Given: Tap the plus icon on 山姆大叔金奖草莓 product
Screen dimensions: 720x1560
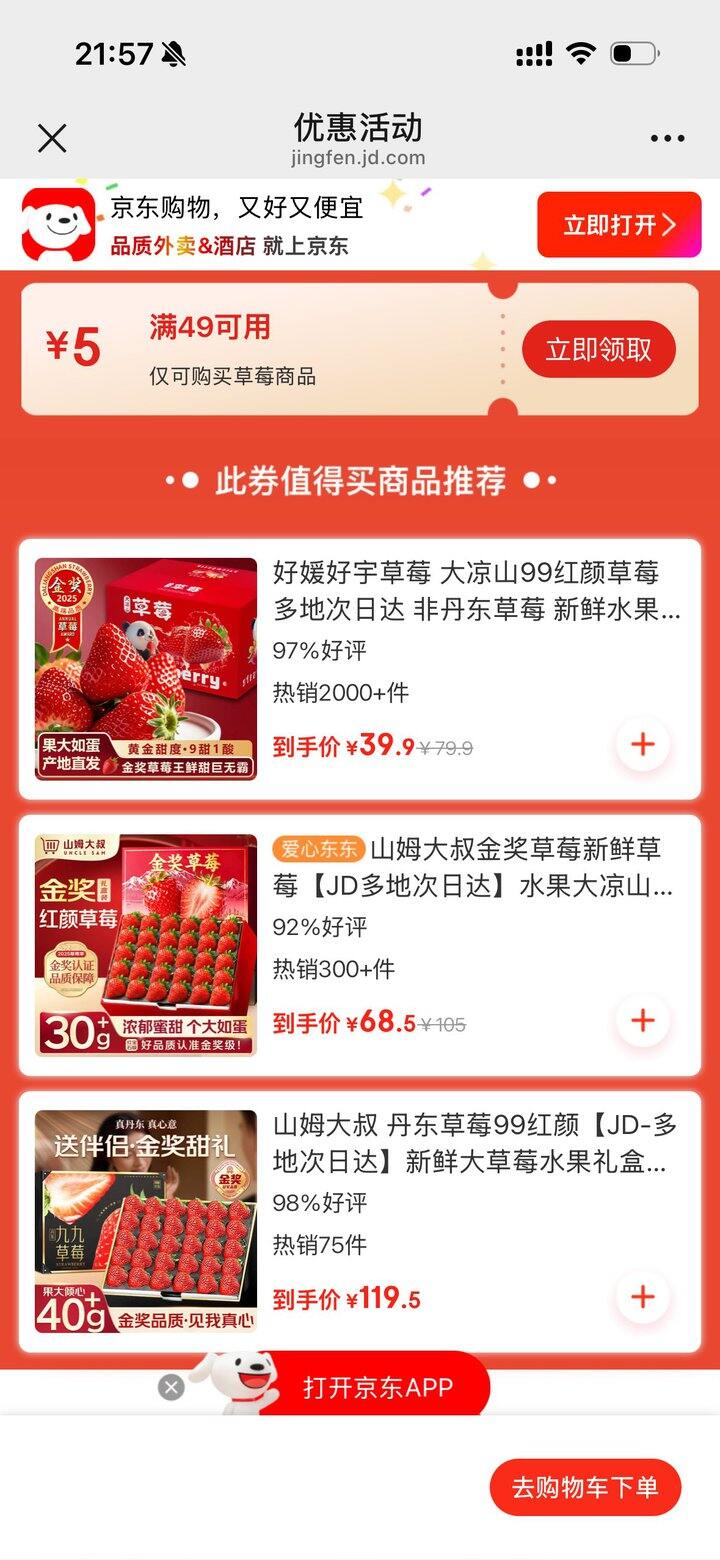Looking at the screenshot, I should [x=643, y=1020].
